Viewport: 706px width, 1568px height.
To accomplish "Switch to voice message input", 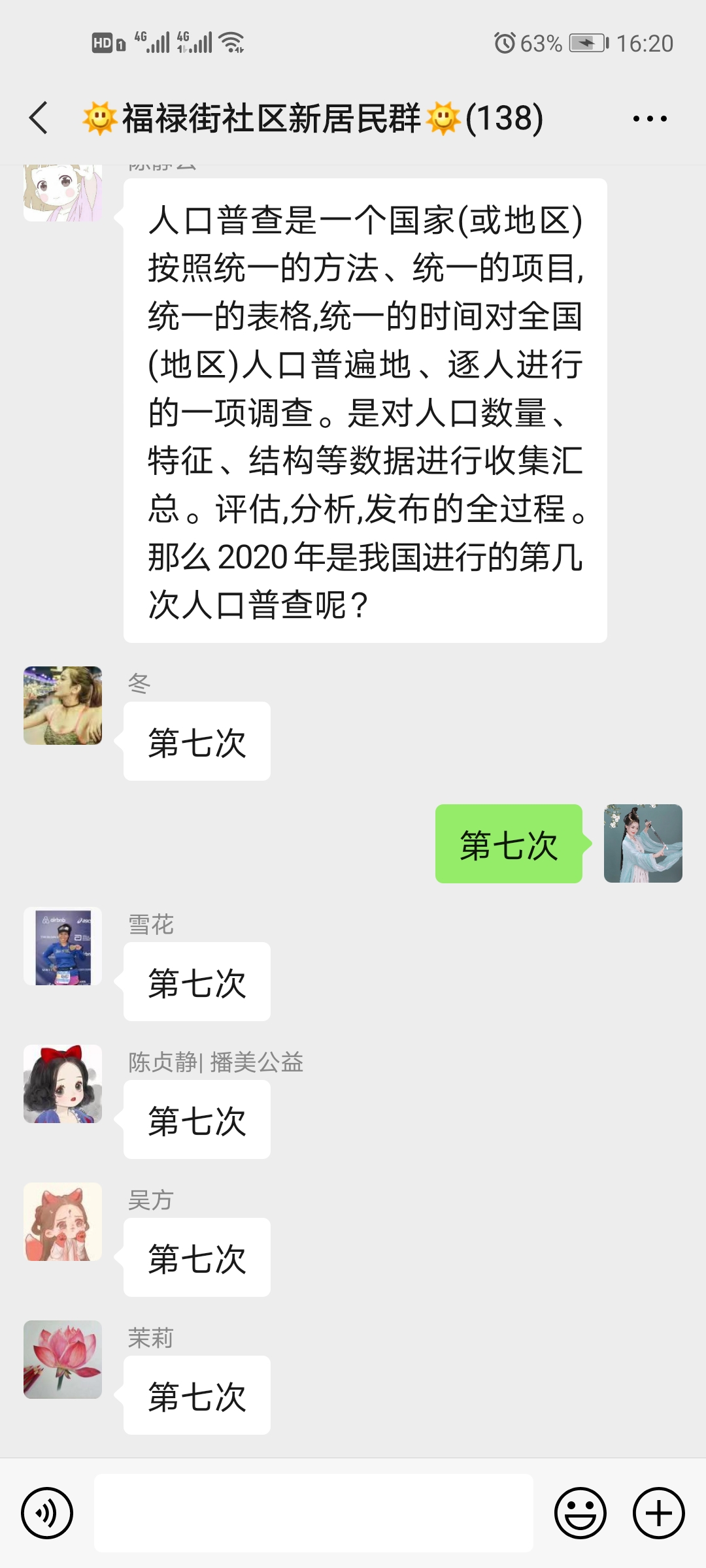I will point(47,1512).
